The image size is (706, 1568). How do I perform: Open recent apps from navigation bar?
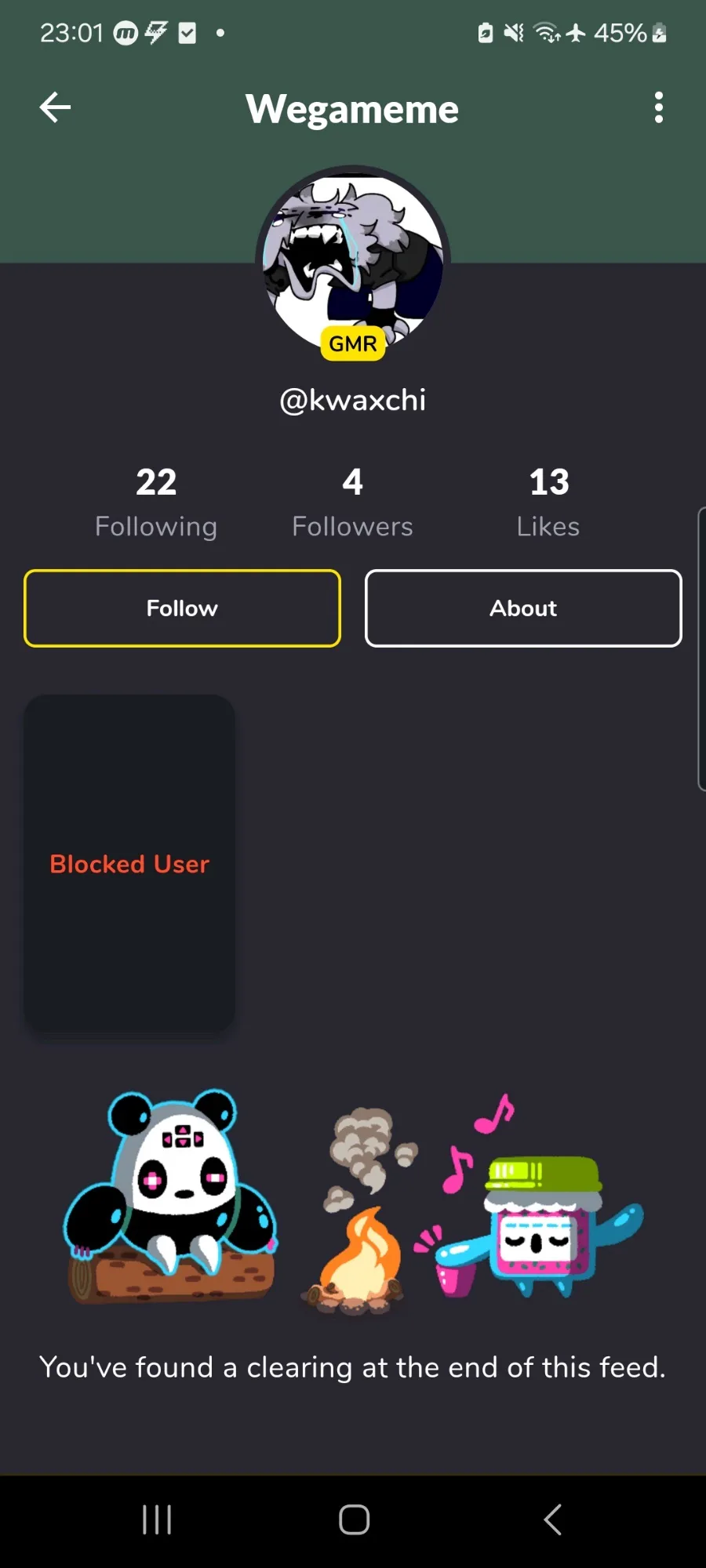pyautogui.click(x=157, y=1519)
